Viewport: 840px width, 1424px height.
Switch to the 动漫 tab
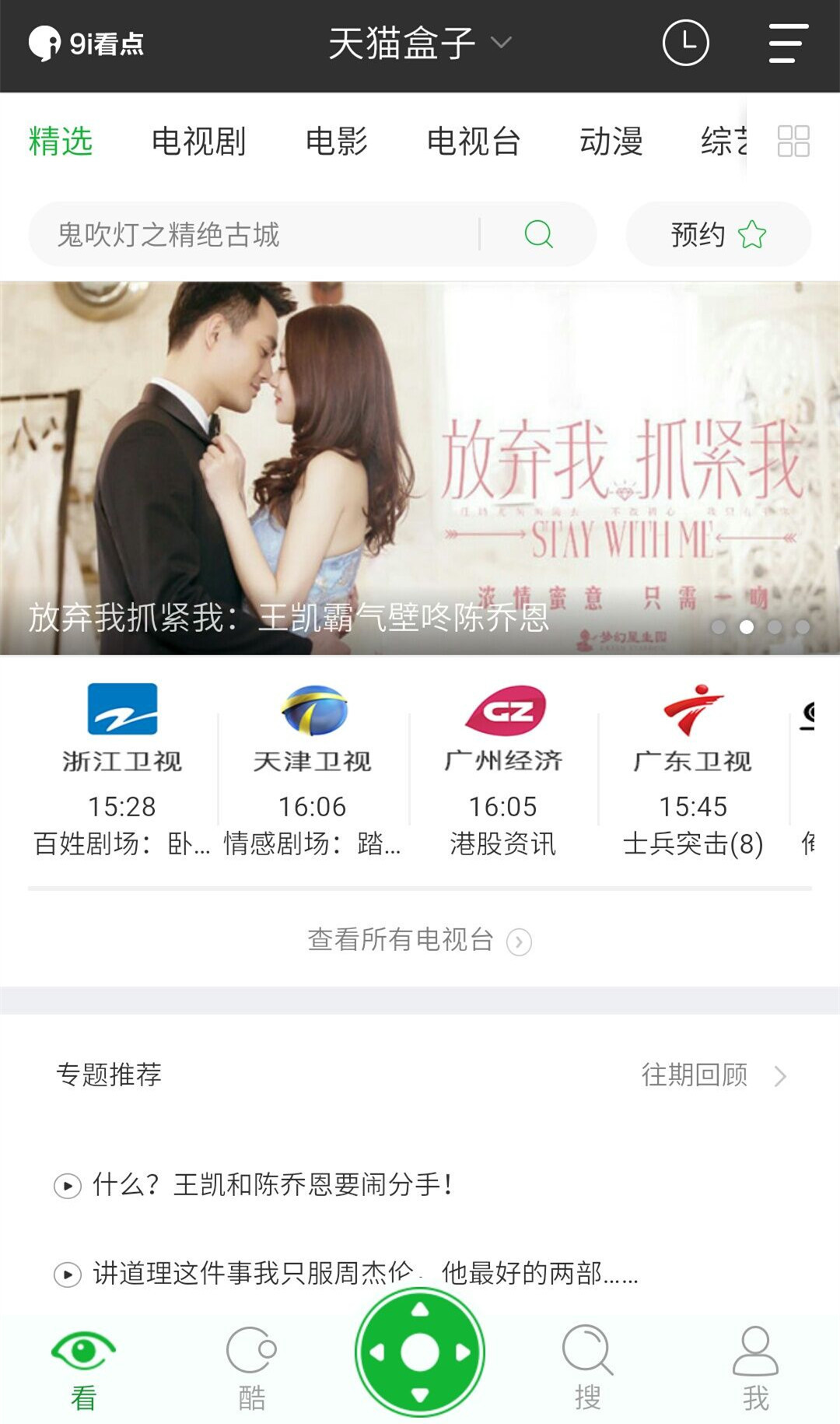click(611, 142)
